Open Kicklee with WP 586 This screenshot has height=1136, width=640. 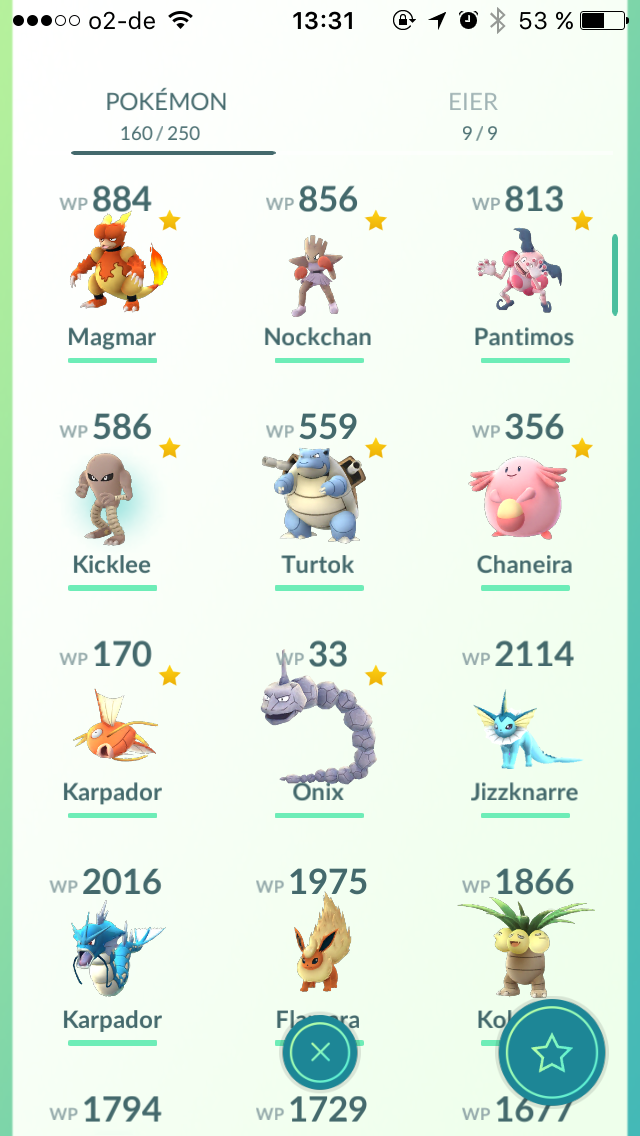point(112,496)
